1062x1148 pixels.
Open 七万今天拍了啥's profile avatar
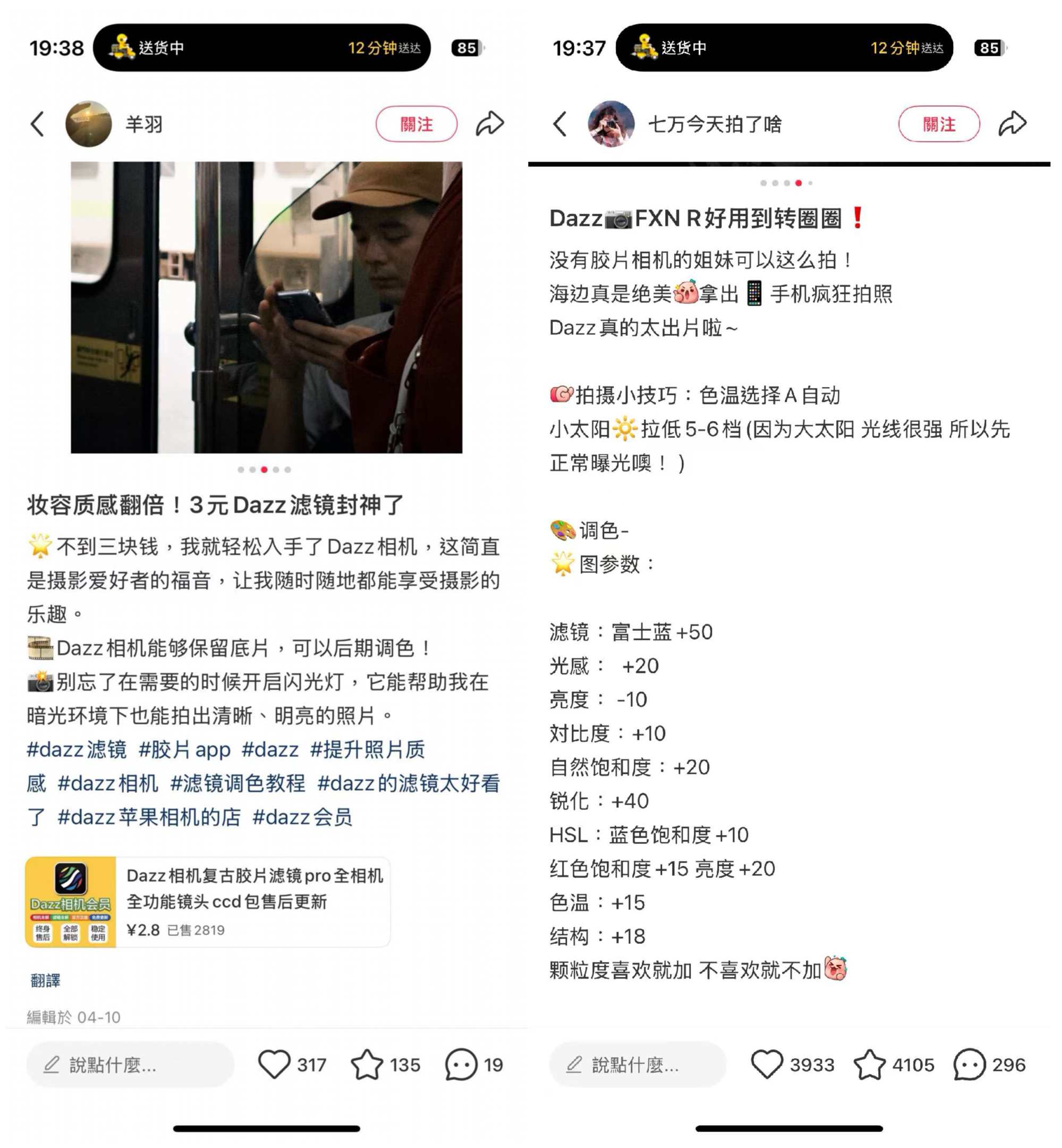tap(611, 124)
